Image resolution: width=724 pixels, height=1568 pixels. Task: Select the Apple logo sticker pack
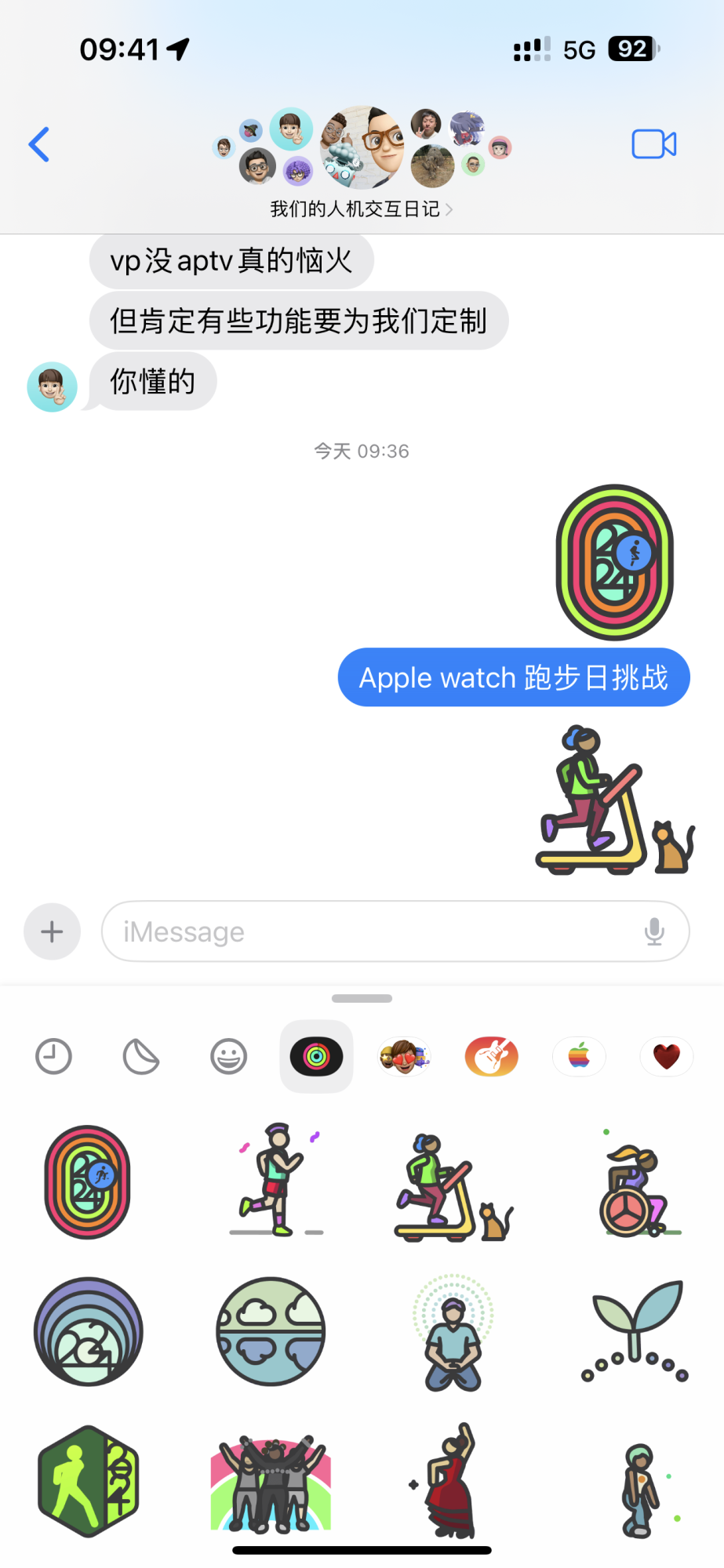(x=580, y=1056)
